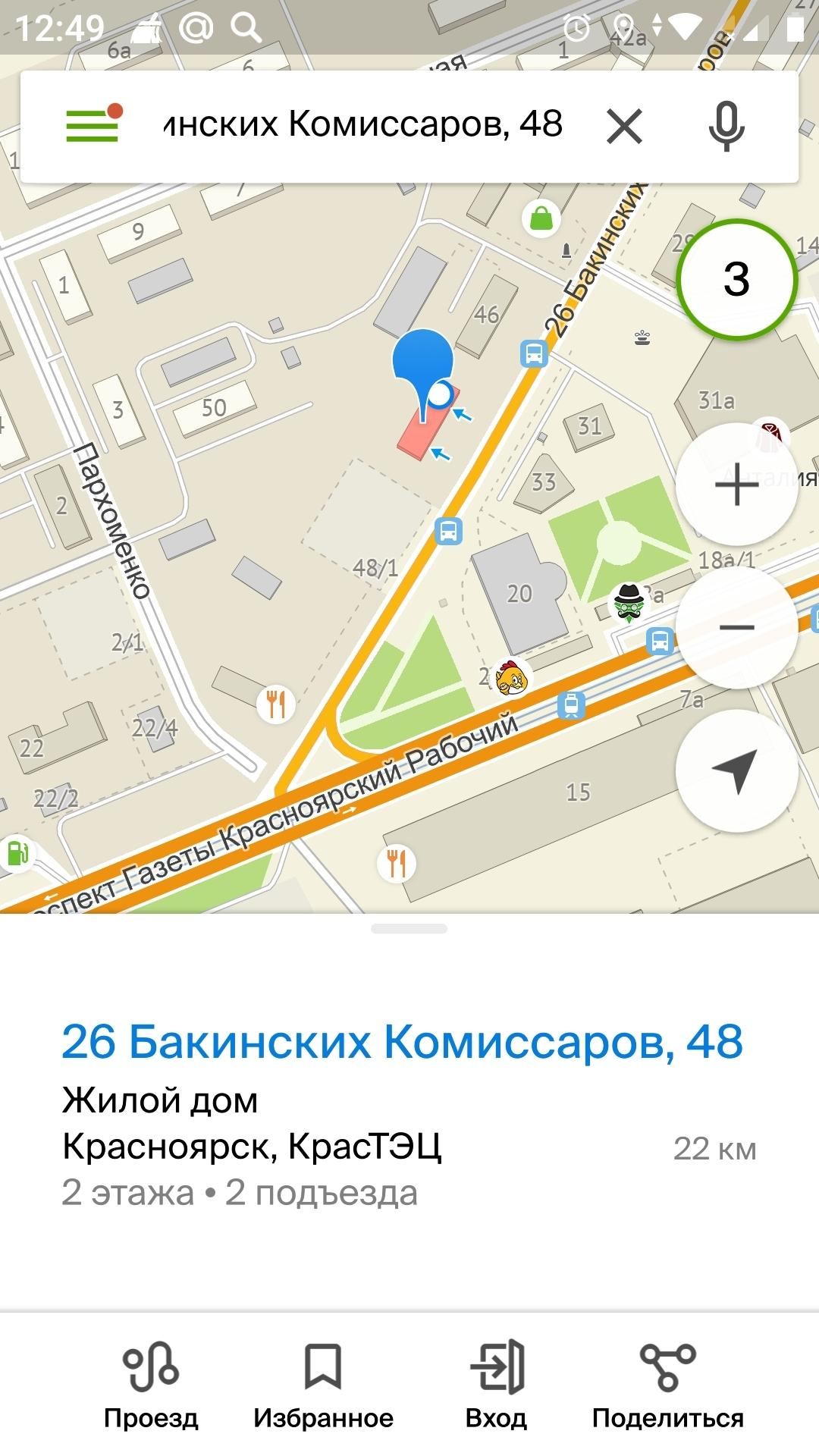Show building entrances with Вход

497,1385
